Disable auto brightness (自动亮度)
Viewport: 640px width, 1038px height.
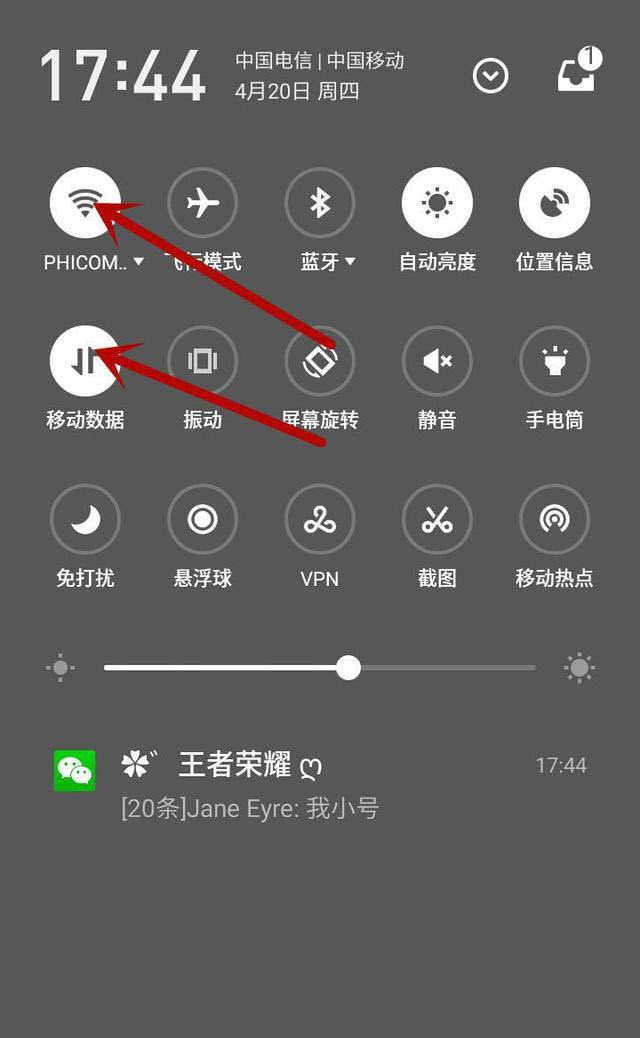tap(437, 203)
